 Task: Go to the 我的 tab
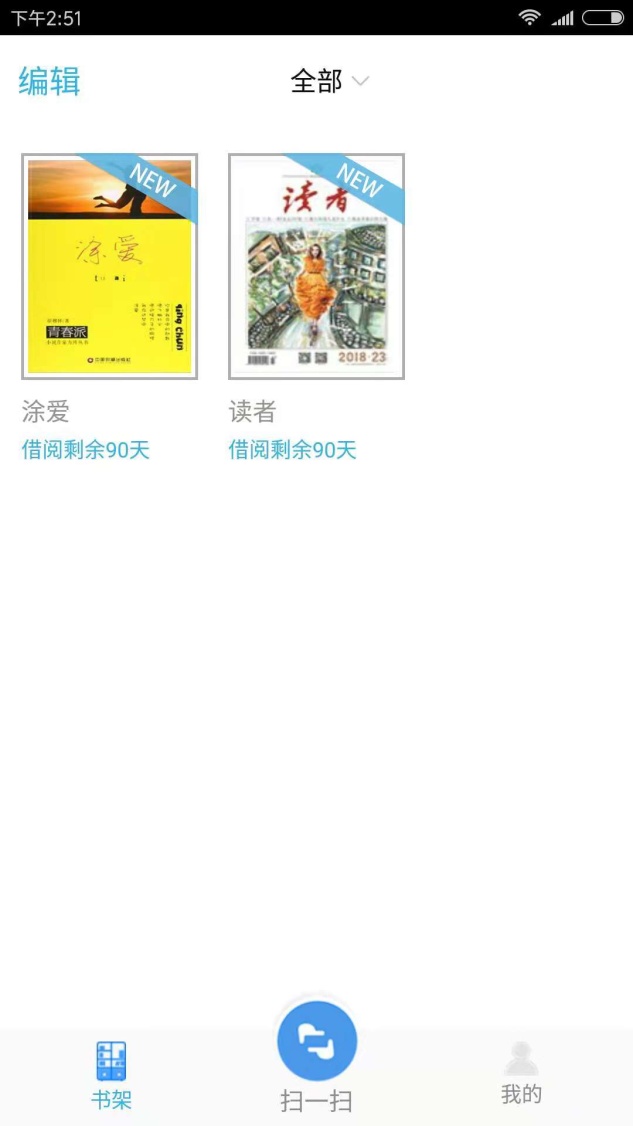click(x=521, y=1073)
